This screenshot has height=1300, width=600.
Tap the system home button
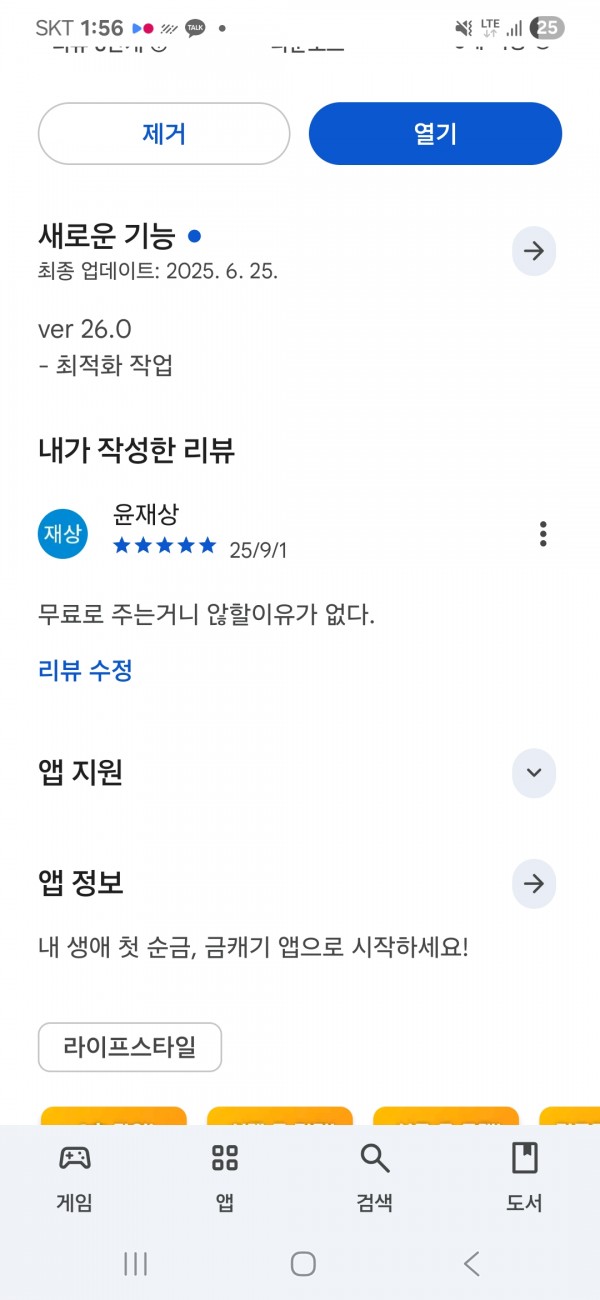tap(303, 1264)
